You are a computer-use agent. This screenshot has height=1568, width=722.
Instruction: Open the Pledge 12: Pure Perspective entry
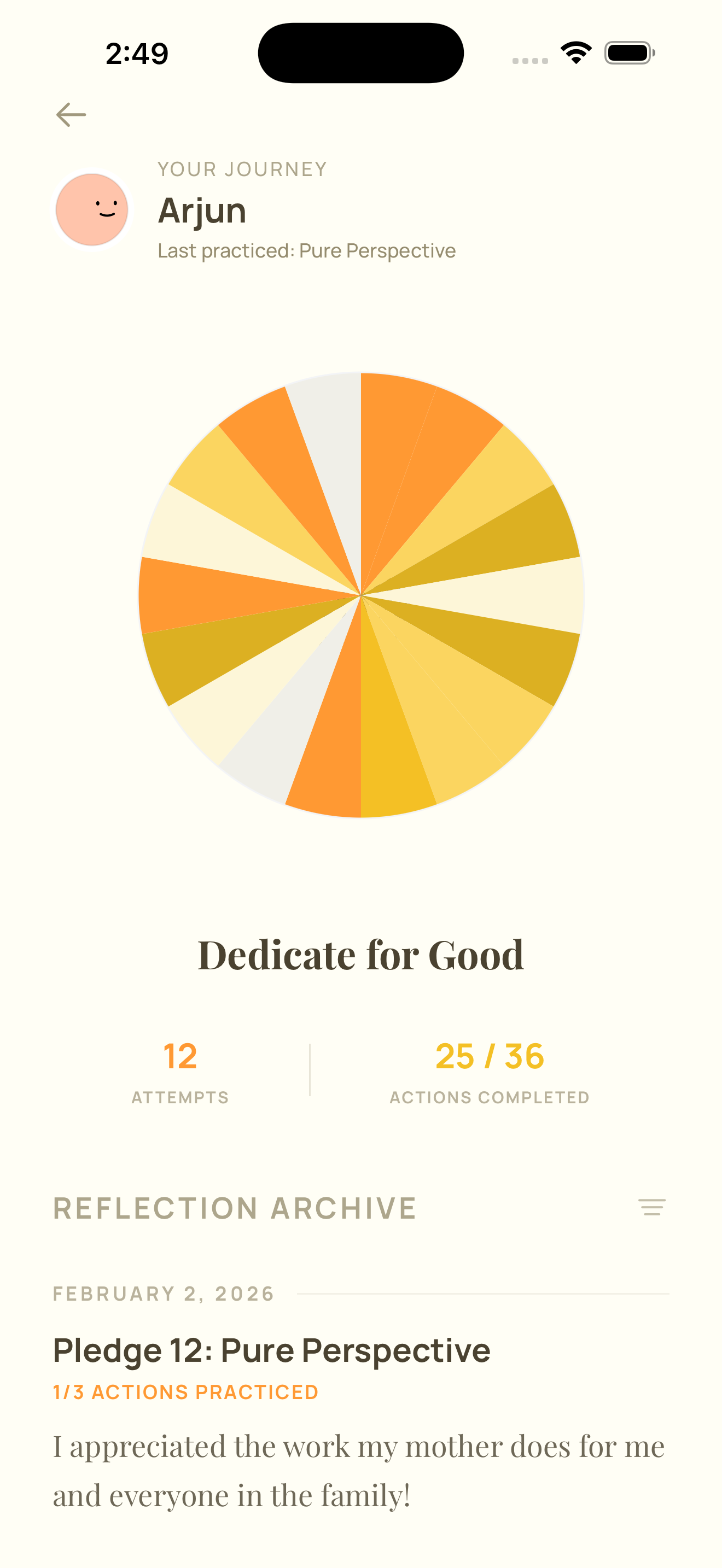270,1349
